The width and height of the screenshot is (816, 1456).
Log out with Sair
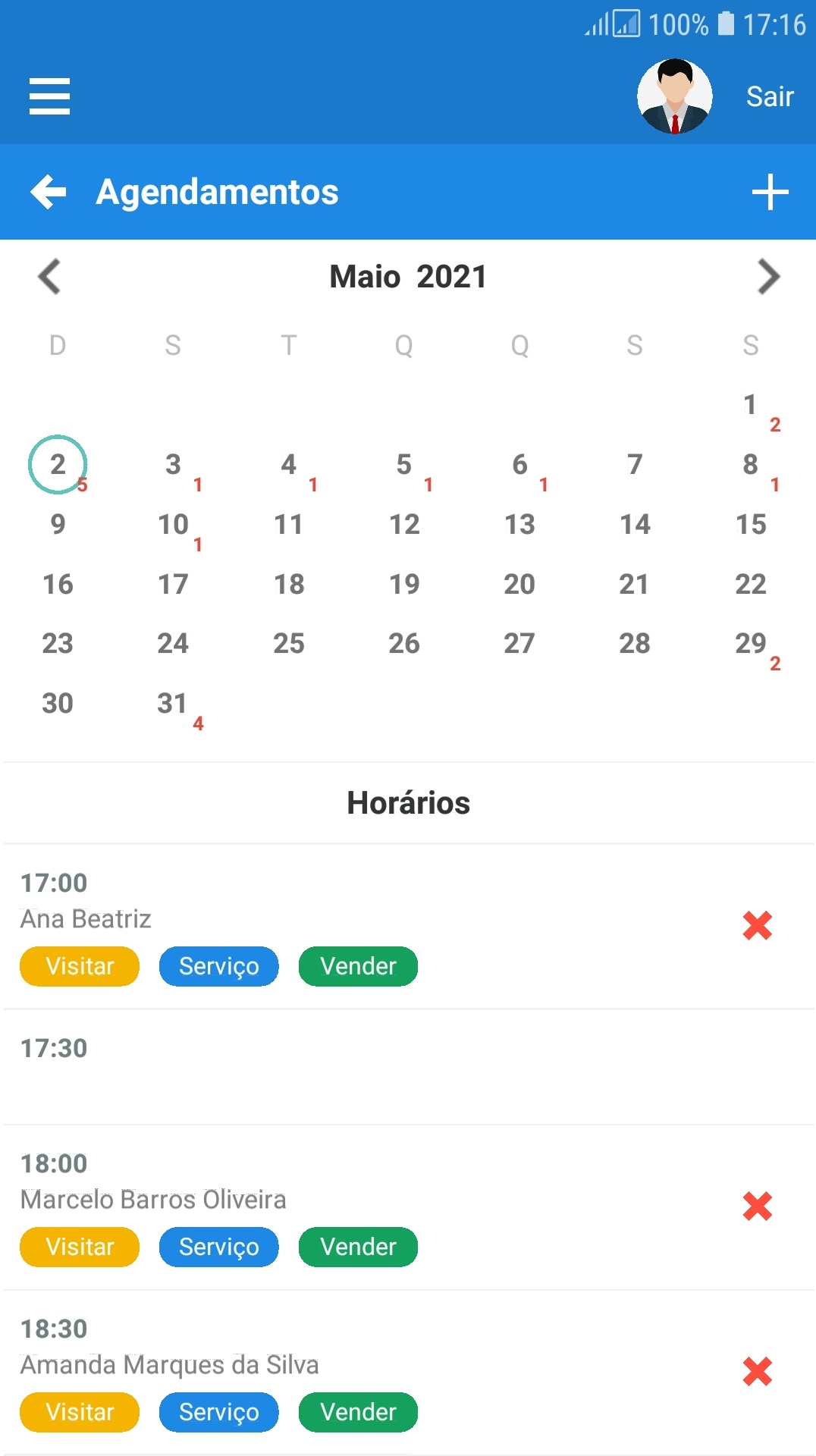769,96
